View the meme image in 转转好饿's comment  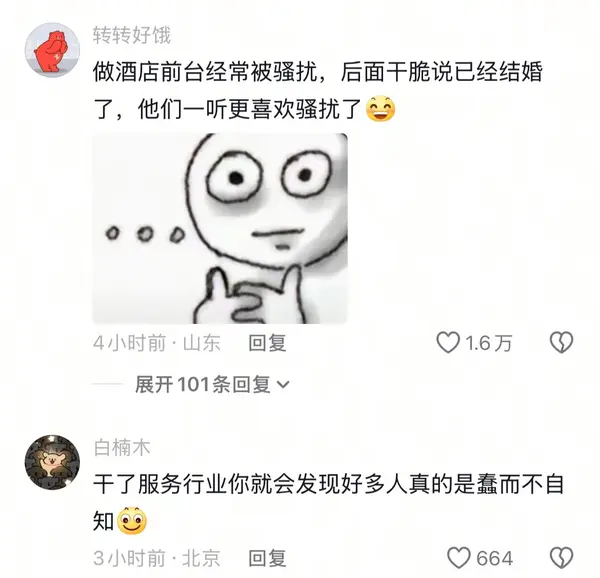pos(220,229)
